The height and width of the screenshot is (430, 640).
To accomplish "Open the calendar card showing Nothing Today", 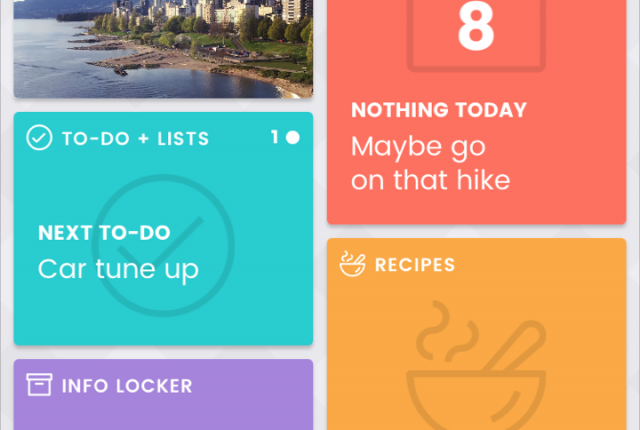I will [x=477, y=110].
